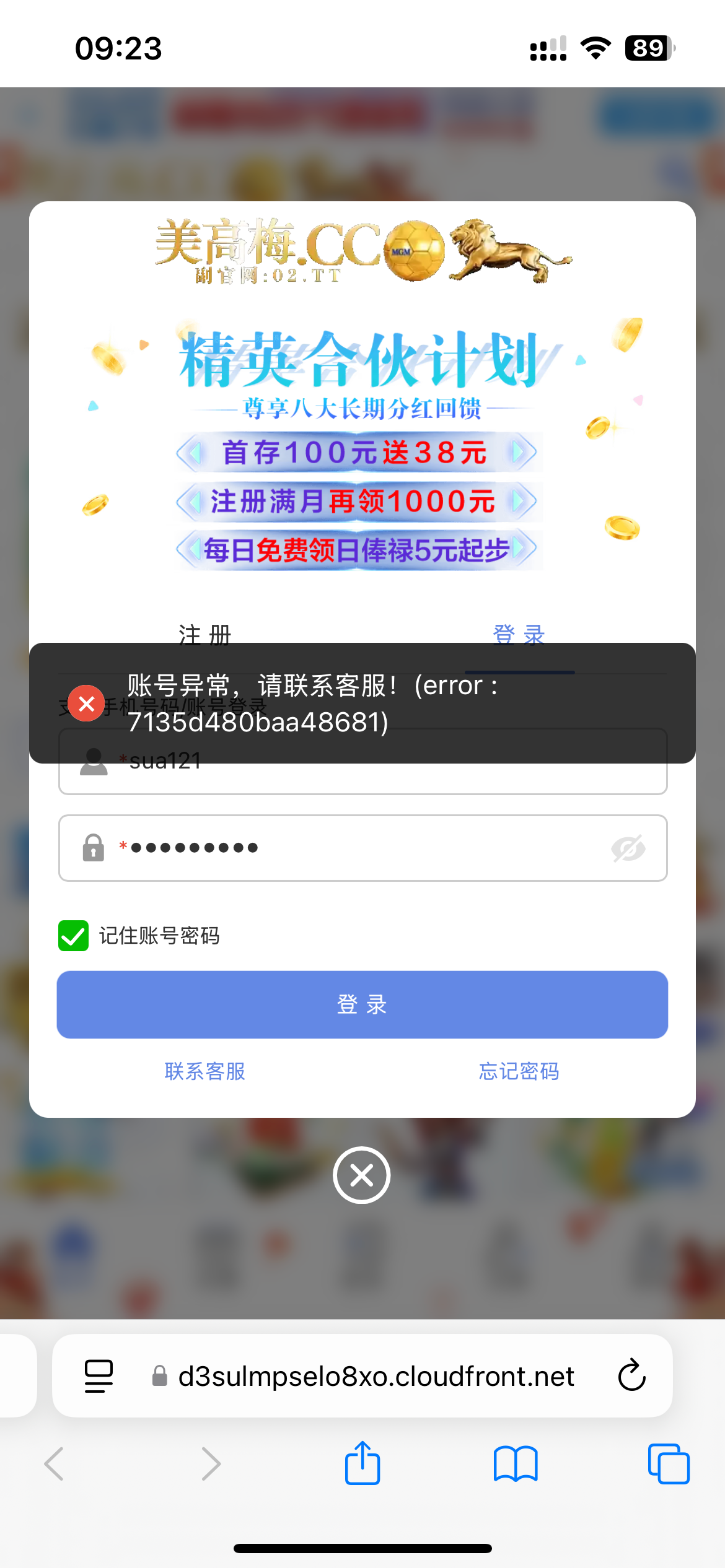
Task: Tap the blue 登录 button
Action: (362, 1004)
